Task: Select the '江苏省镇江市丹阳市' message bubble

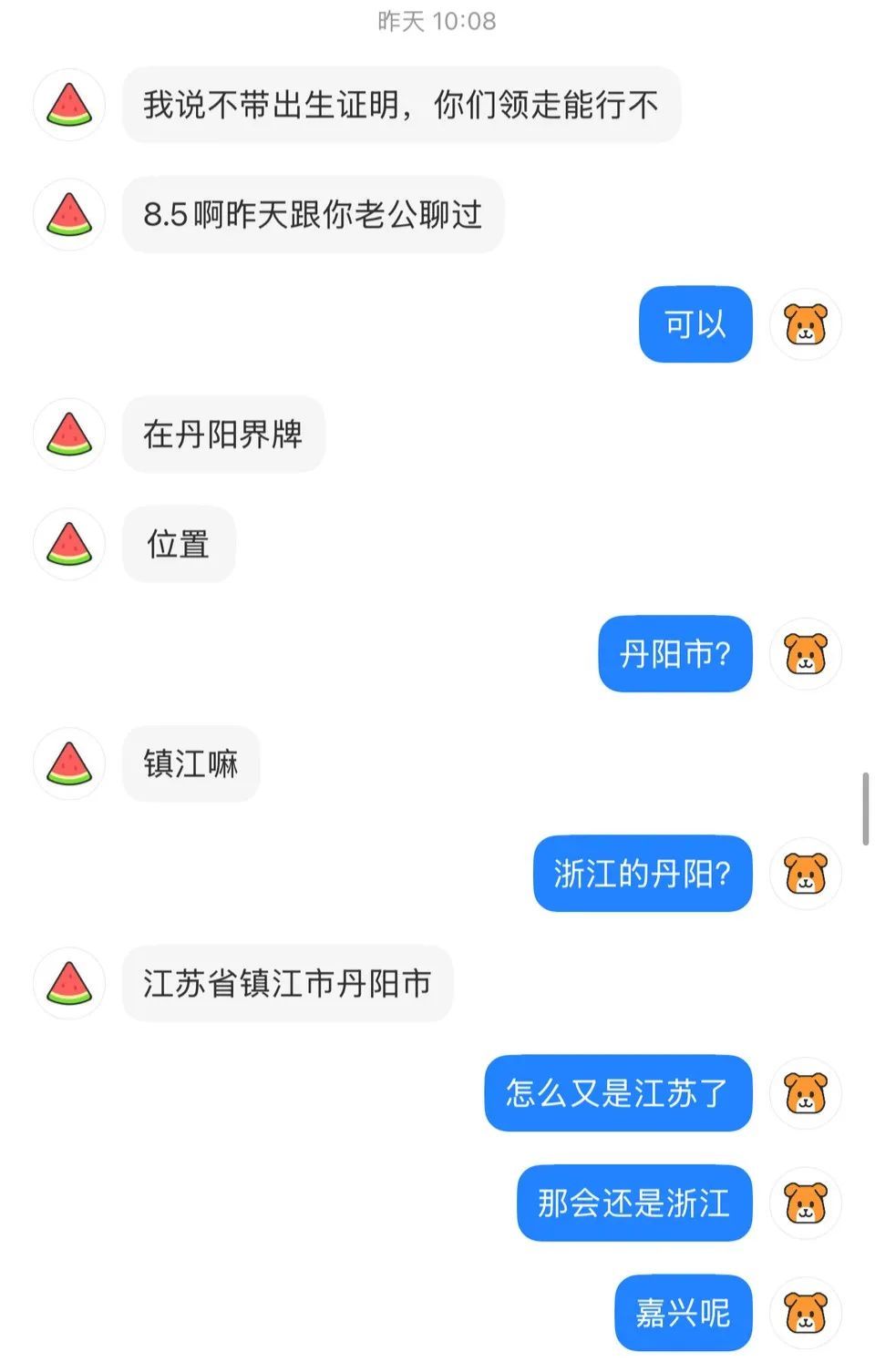Action: click(x=288, y=983)
